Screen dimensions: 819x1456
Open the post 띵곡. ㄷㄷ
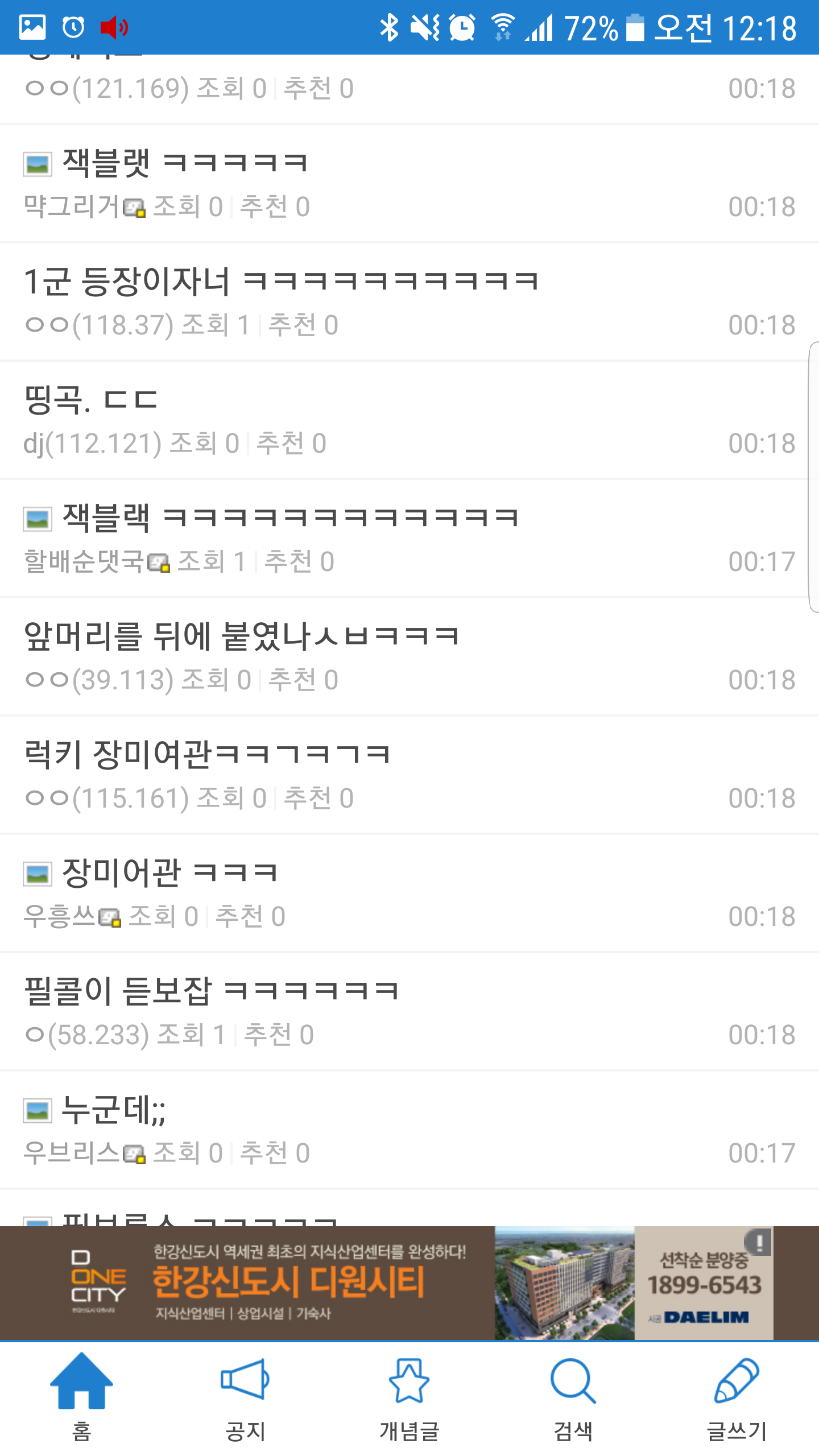(91, 400)
